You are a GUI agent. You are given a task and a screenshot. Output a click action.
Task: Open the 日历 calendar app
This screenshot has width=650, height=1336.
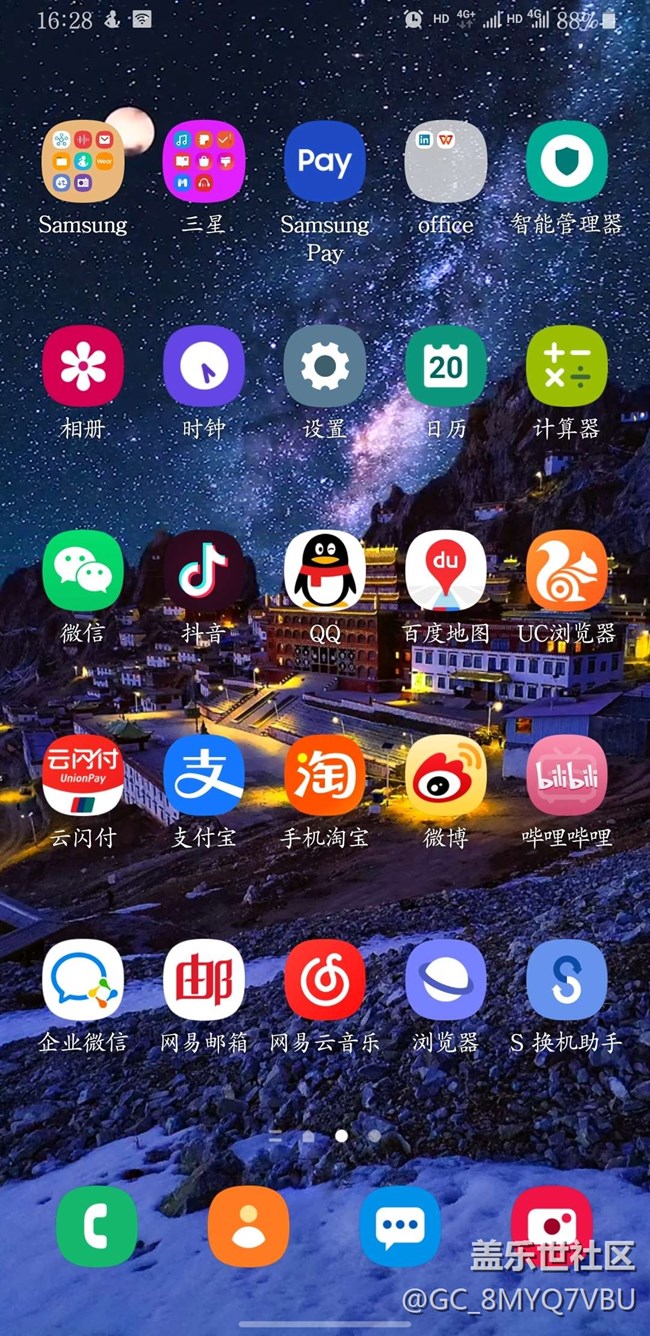tap(446, 367)
